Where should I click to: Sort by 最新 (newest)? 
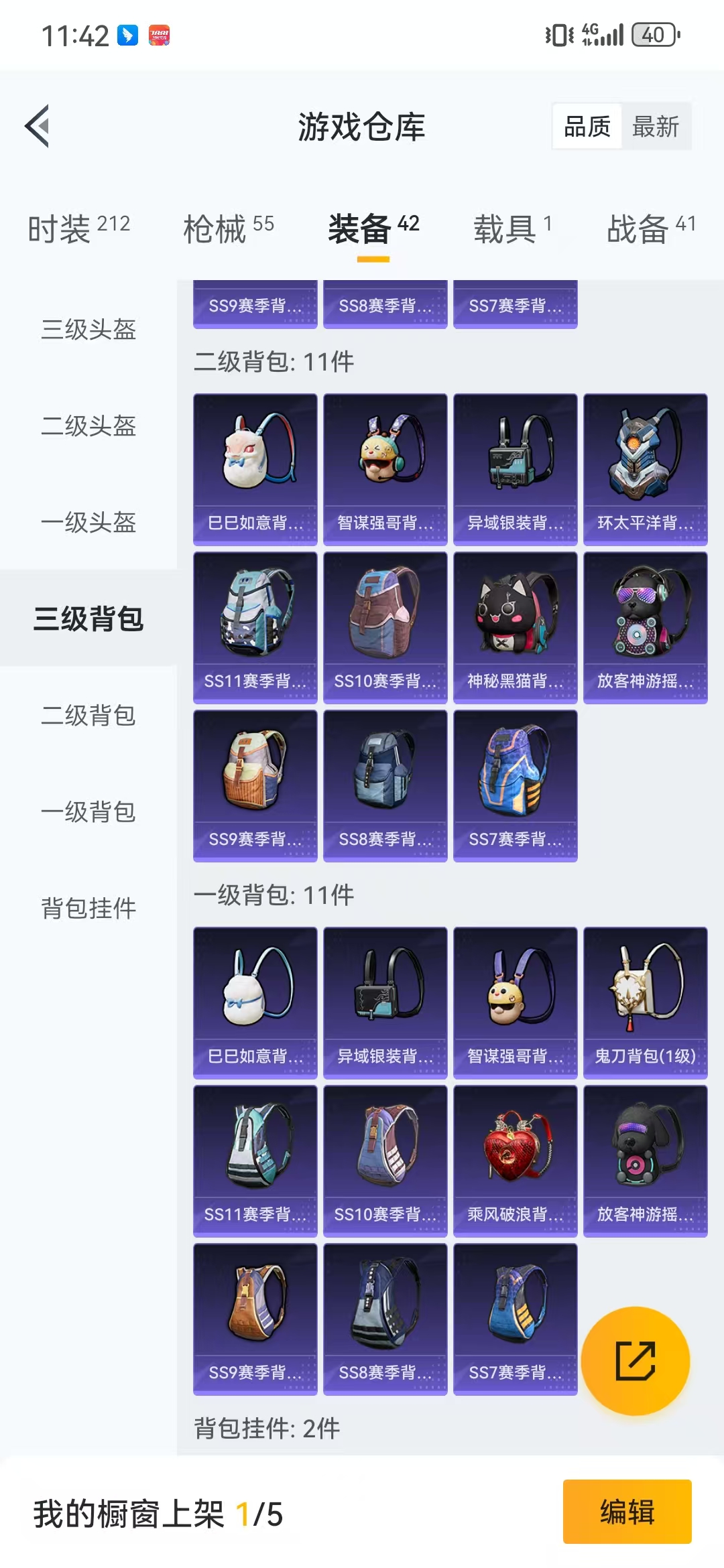click(x=656, y=126)
